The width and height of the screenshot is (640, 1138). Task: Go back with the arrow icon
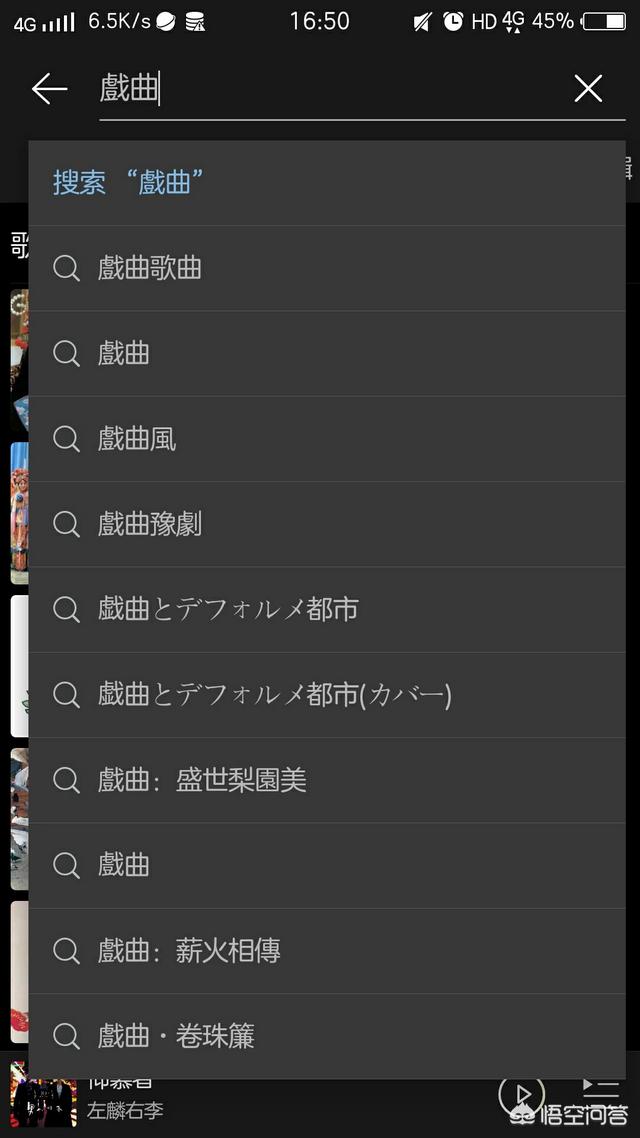pos(49,89)
